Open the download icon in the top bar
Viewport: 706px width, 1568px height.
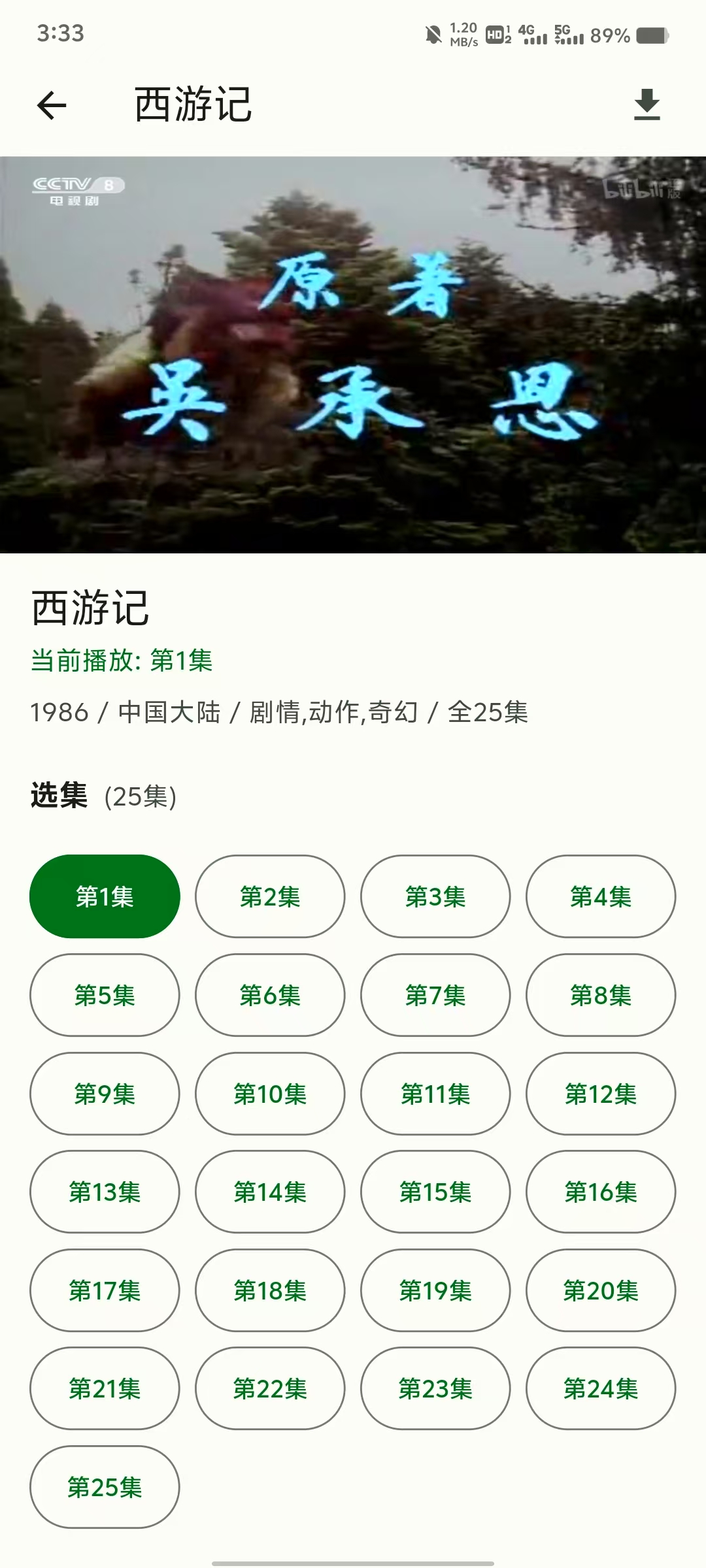pos(648,105)
